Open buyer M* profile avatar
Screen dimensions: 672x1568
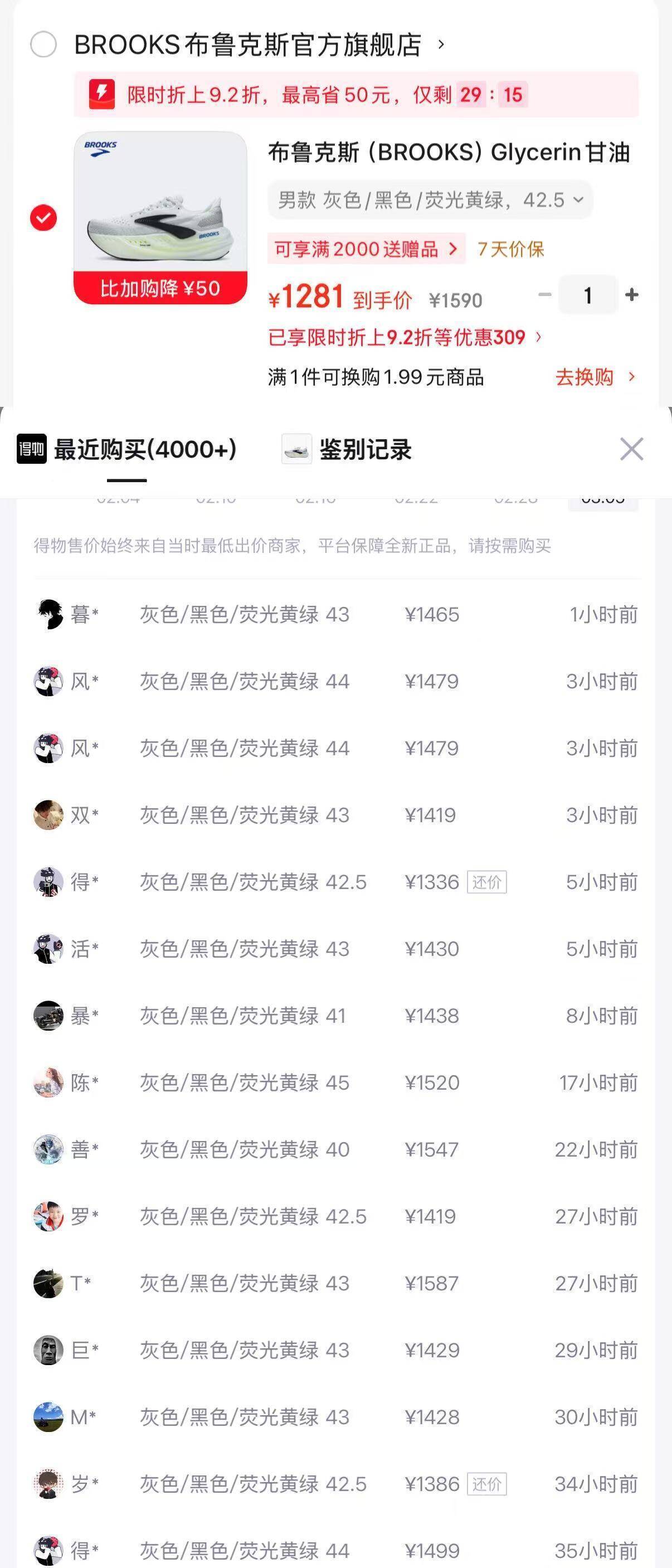click(x=49, y=1417)
